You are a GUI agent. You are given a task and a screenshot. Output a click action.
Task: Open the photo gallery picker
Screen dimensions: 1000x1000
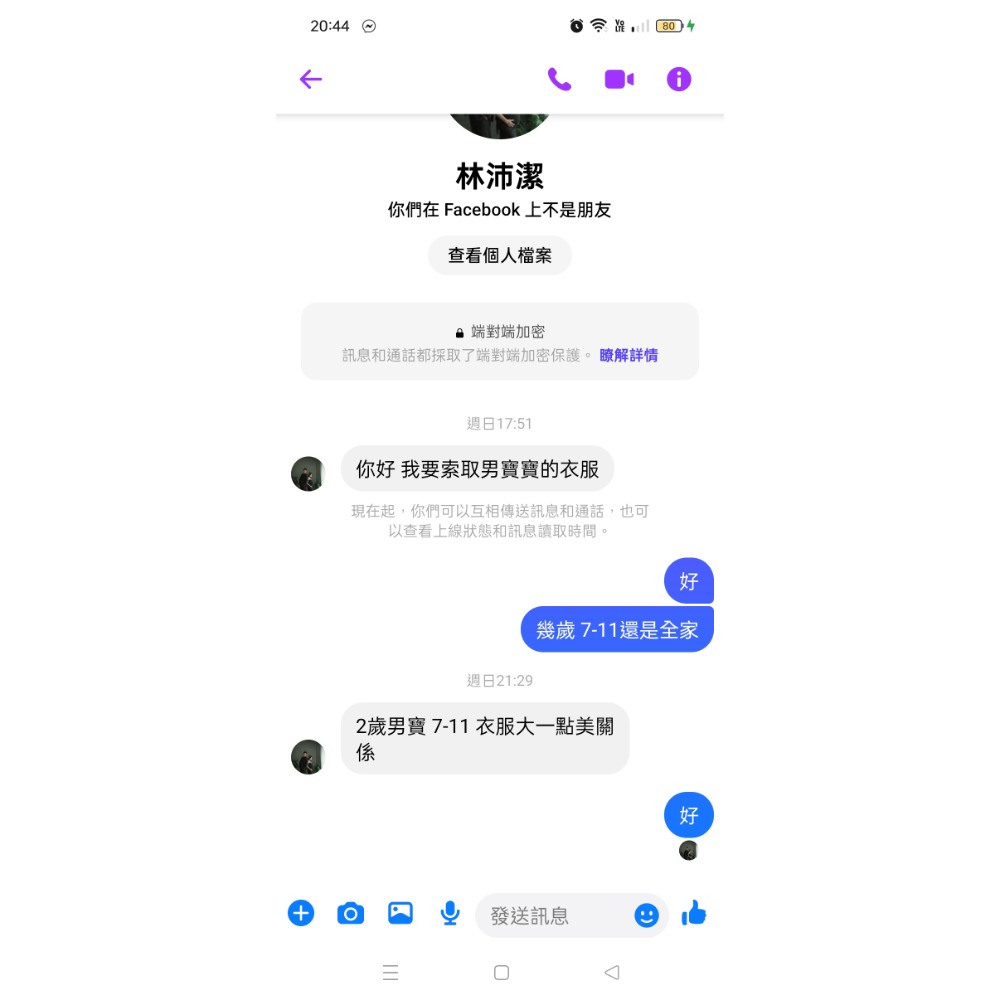[400, 913]
